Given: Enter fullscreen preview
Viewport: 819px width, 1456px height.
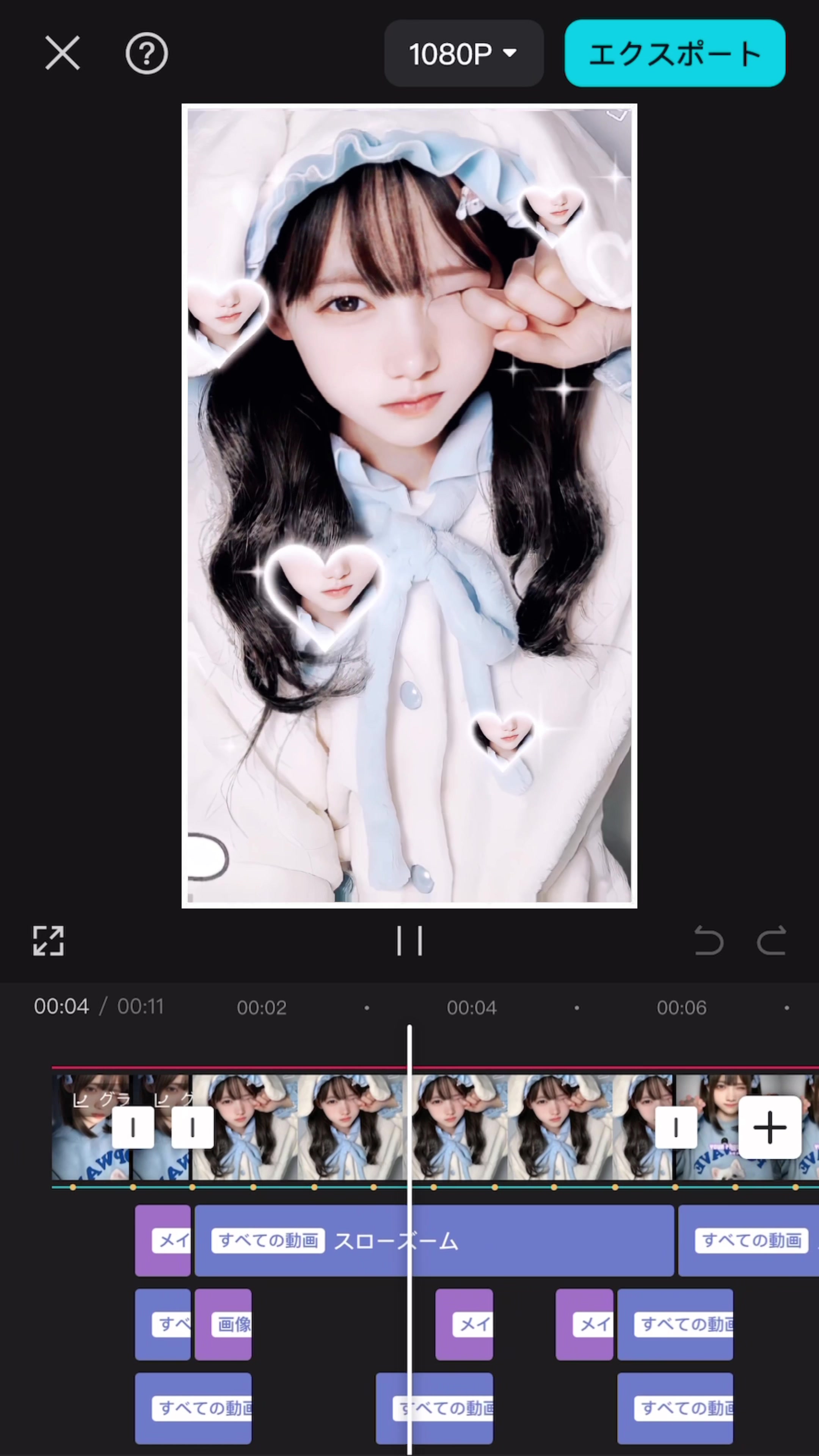Looking at the screenshot, I should coord(48,941).
